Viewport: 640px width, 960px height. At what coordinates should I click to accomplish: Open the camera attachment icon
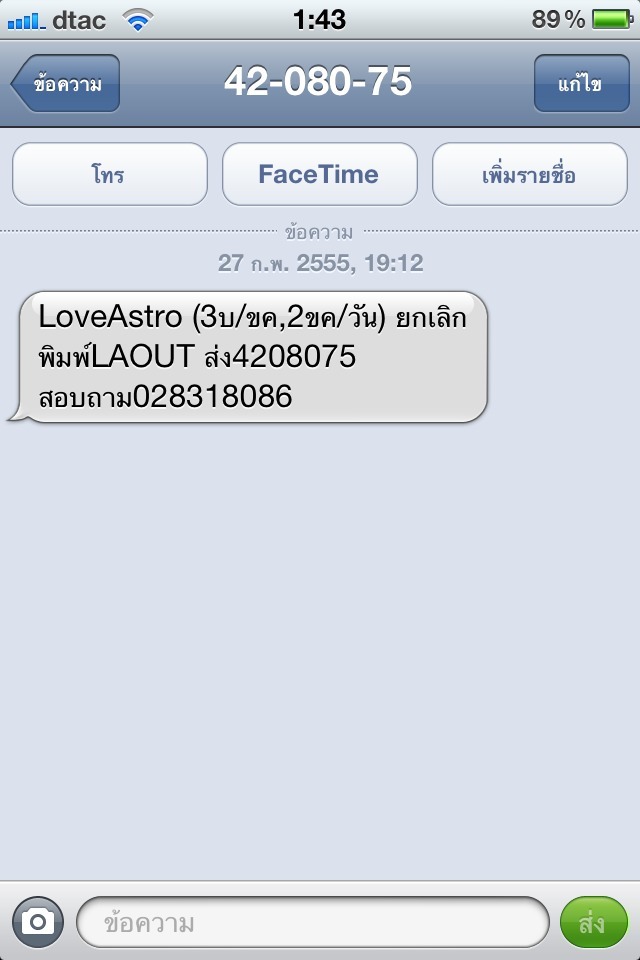(38, 921)
